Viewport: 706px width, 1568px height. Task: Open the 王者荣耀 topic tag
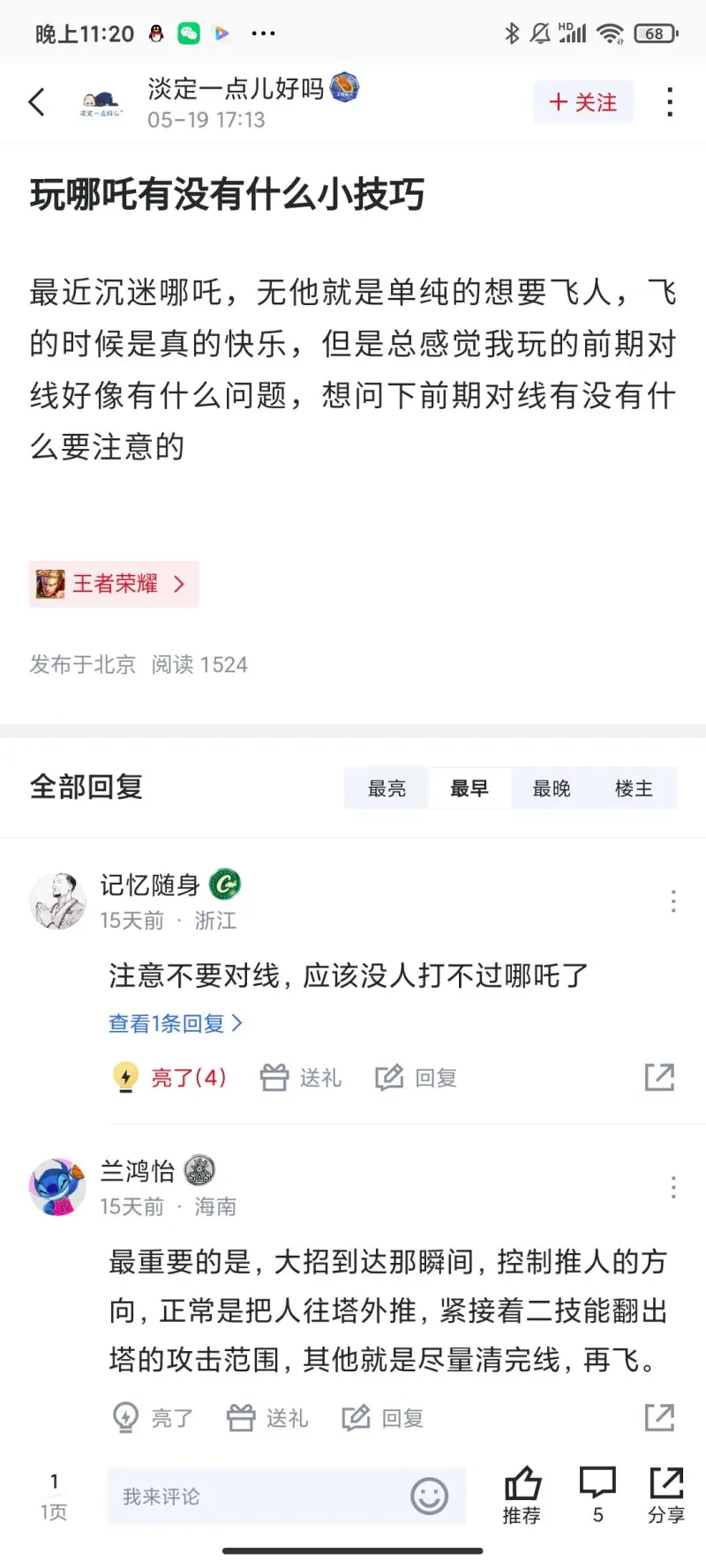(x=114, y=584)
